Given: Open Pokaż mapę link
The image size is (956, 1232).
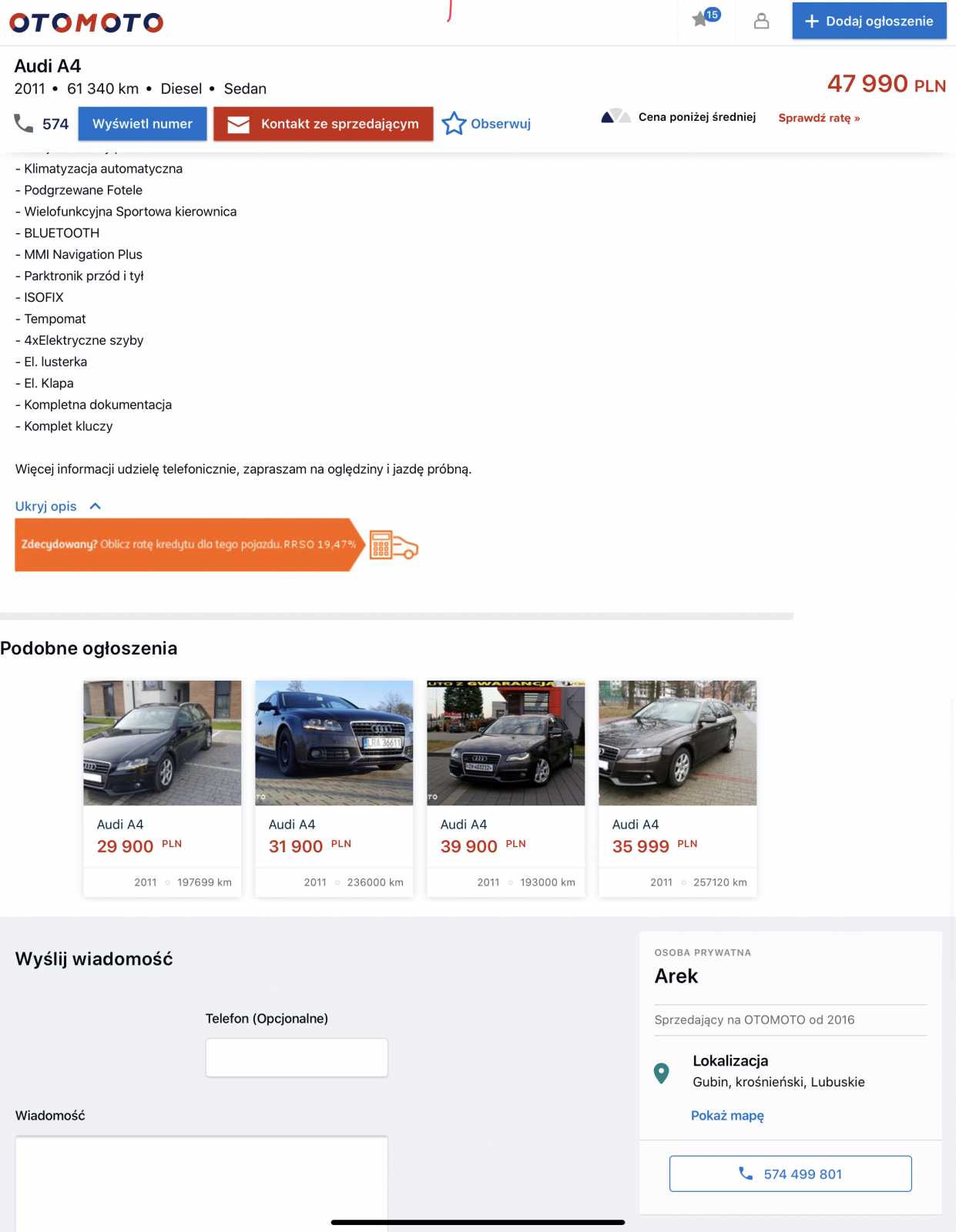Looking at the screenshot, I should 726,1115.
